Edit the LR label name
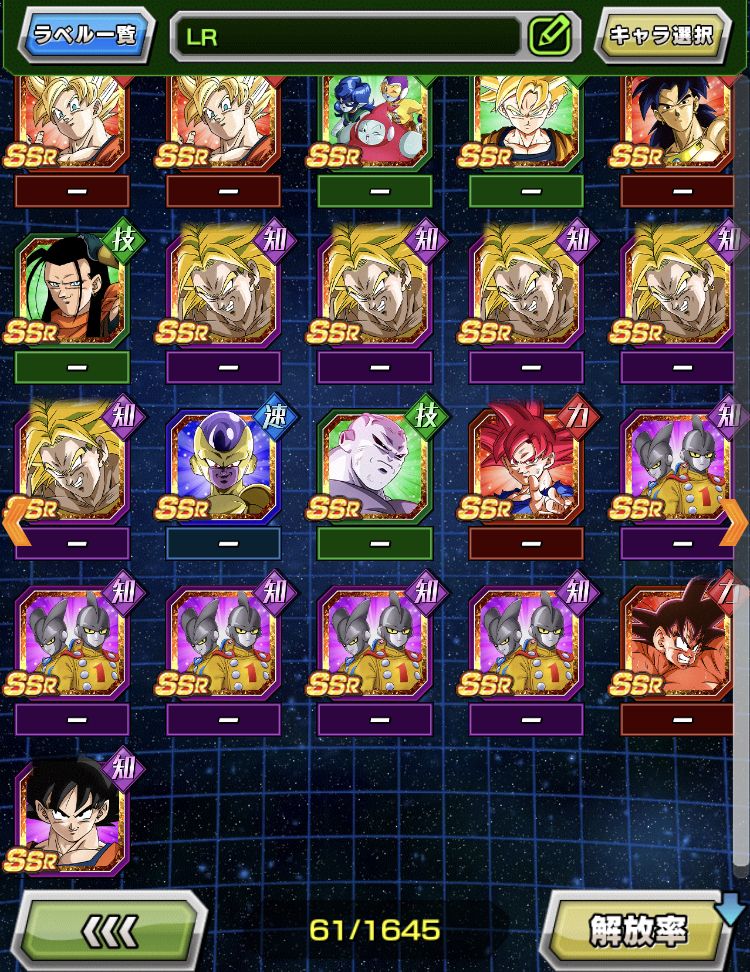750x972 pixels. (x=549, y=37)
